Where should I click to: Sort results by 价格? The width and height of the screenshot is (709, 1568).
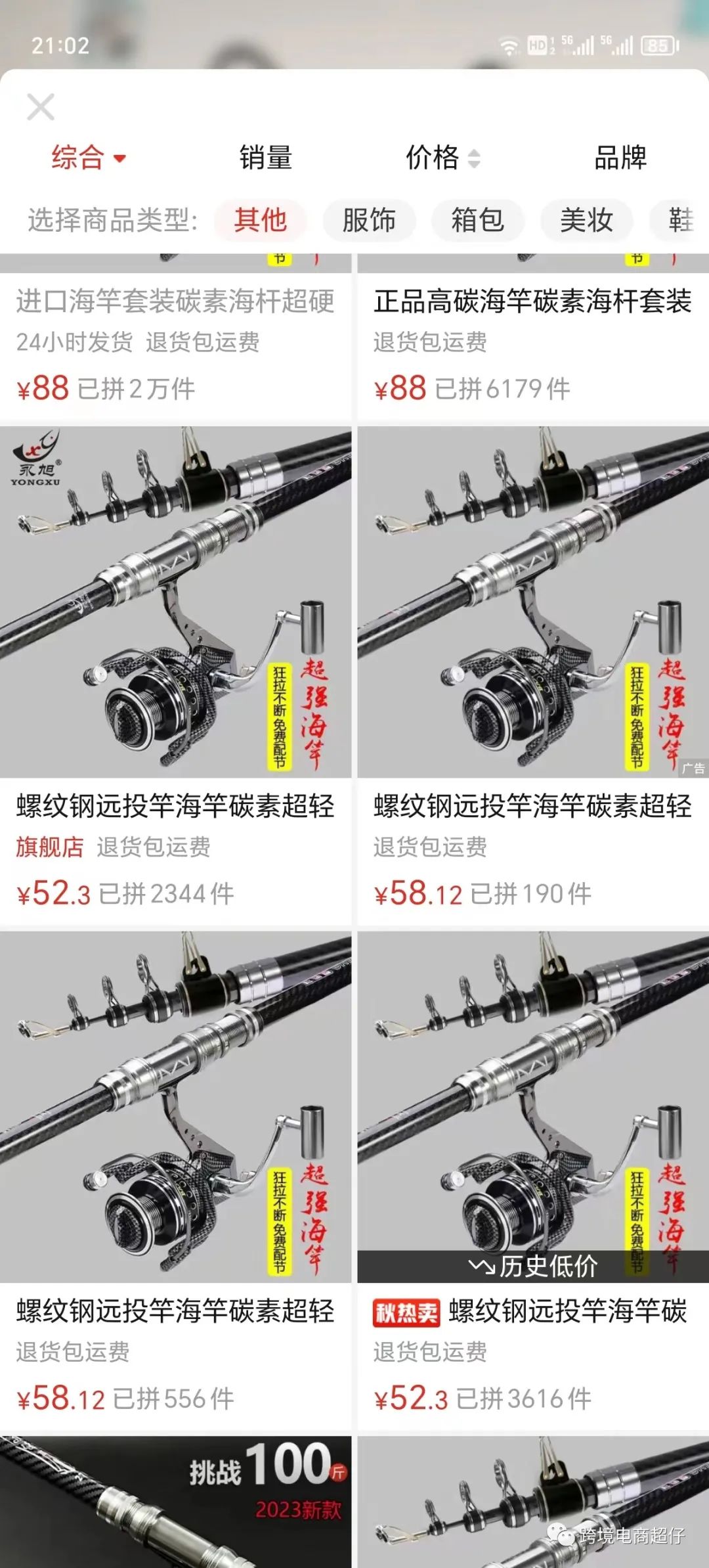[442, 158]
